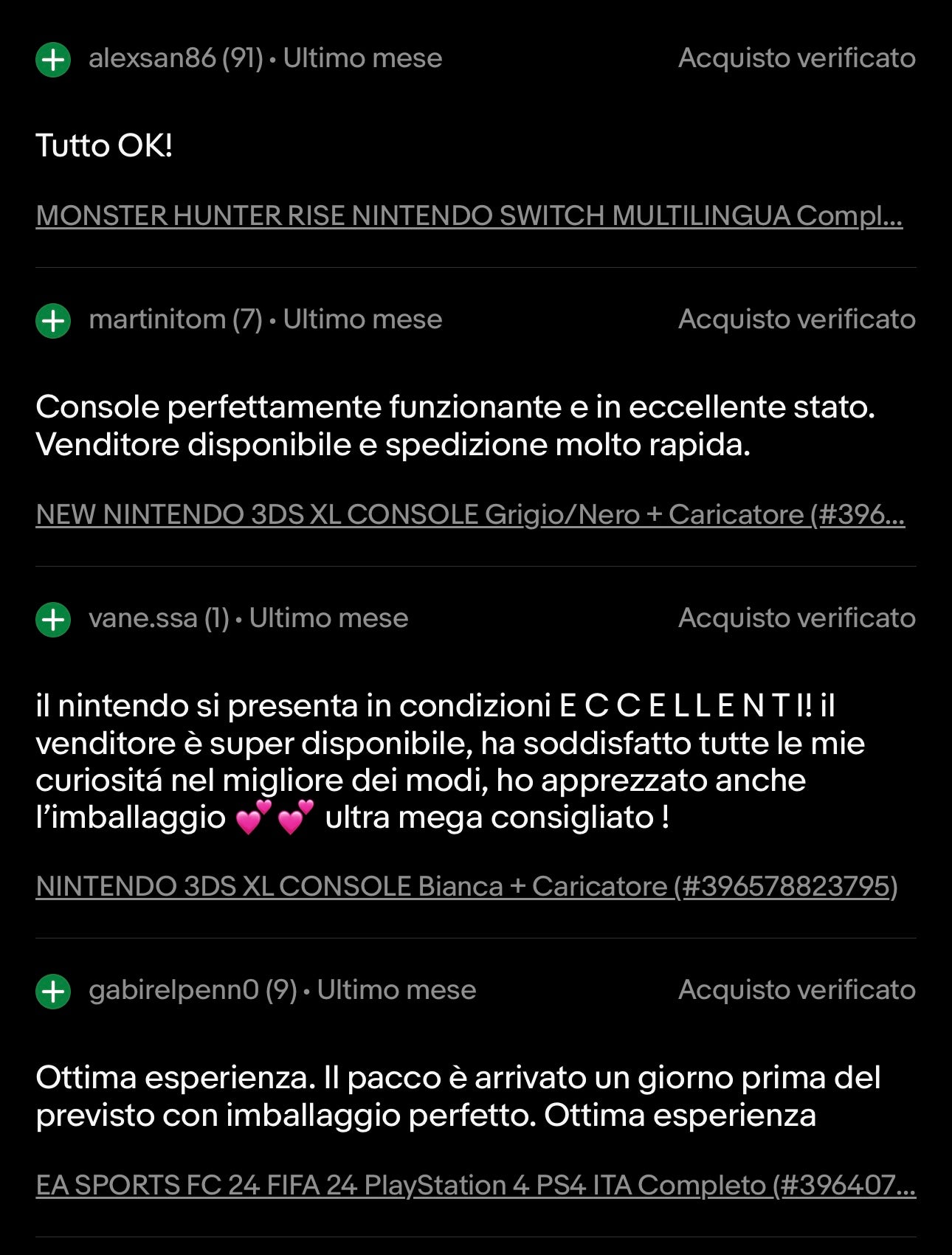Open the EA Sports FC 24 PS4 listing

pyautogui.click(x=475, y=1184)
